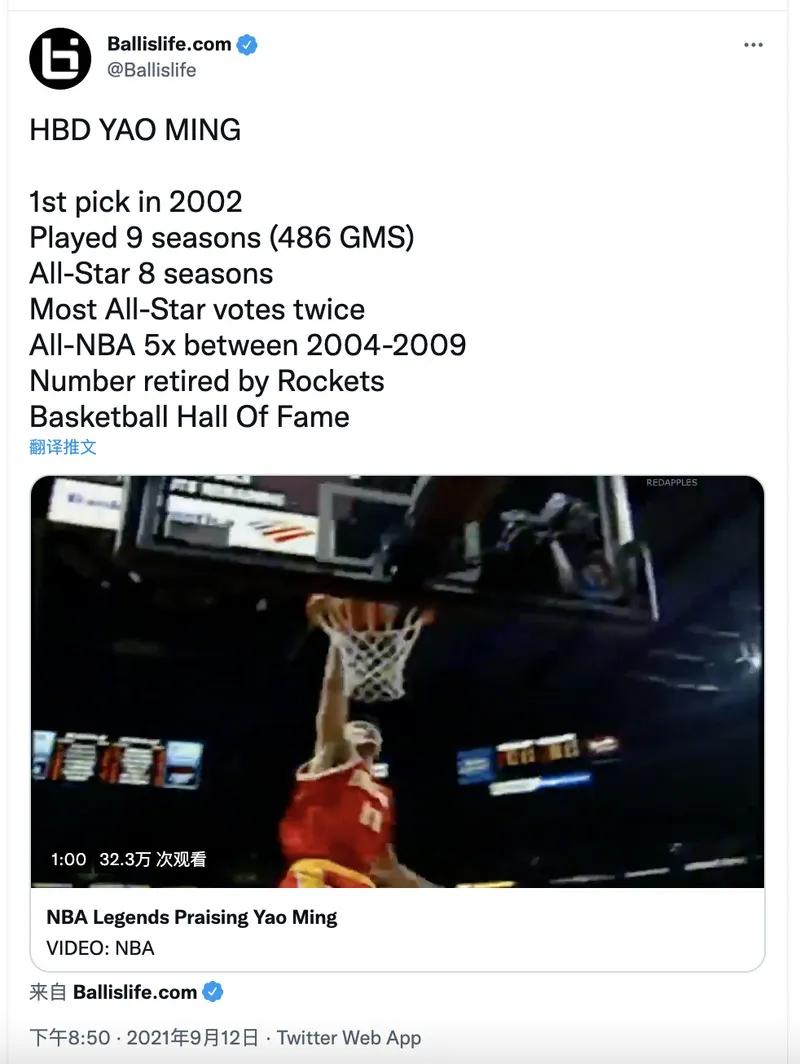Open the @Ballislife handle link
The height and width of the screenshot is (1064, 800).
click(151, 70)
